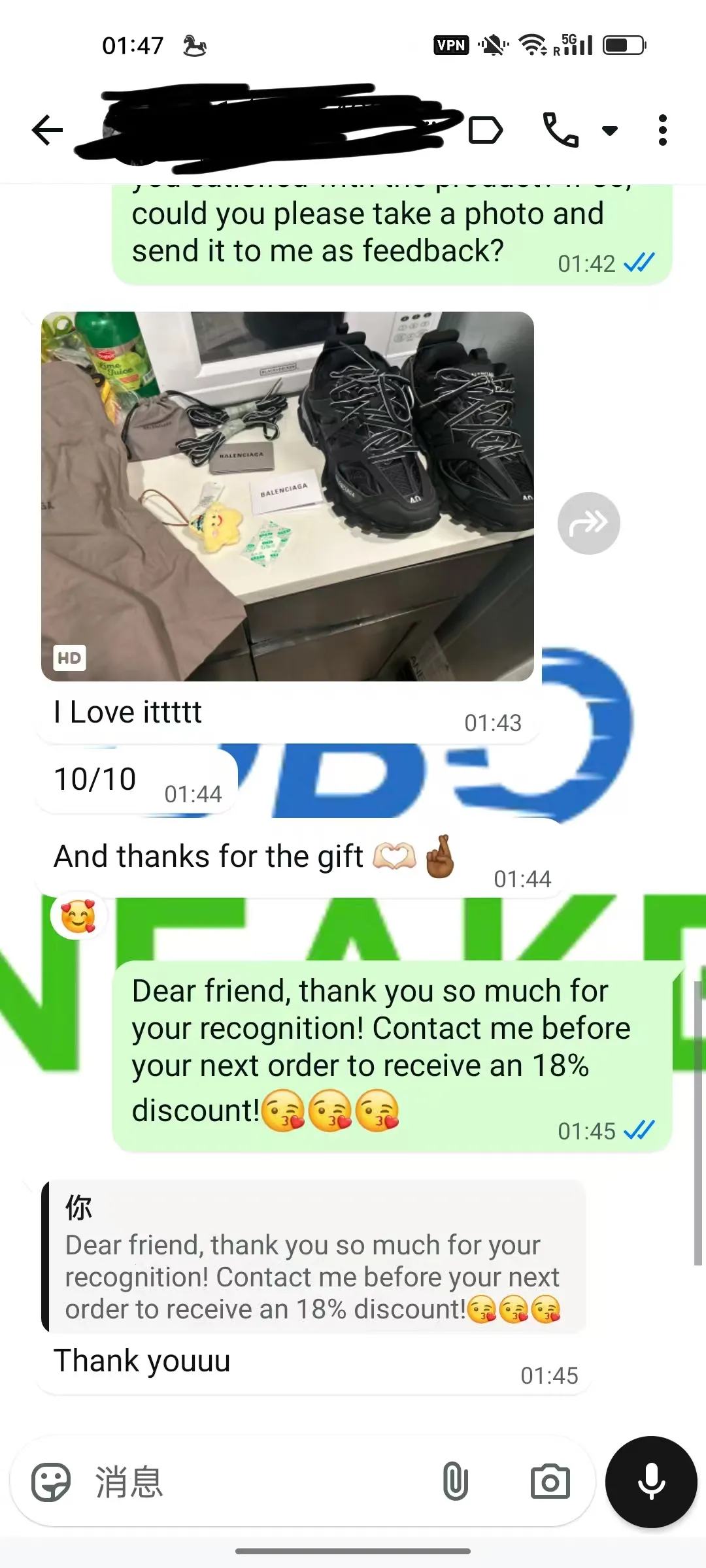Open the camera to take a photo

pos(550,1482)
